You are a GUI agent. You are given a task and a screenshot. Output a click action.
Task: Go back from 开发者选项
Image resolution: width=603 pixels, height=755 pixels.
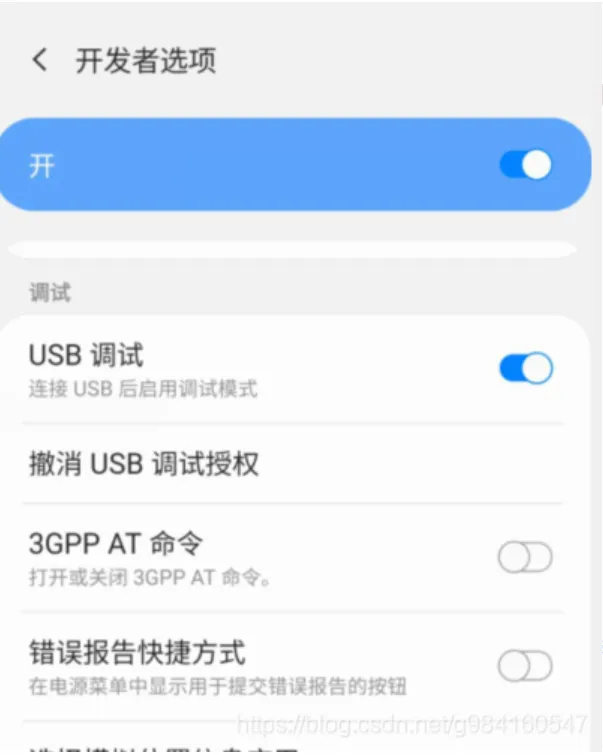point(40,61)
